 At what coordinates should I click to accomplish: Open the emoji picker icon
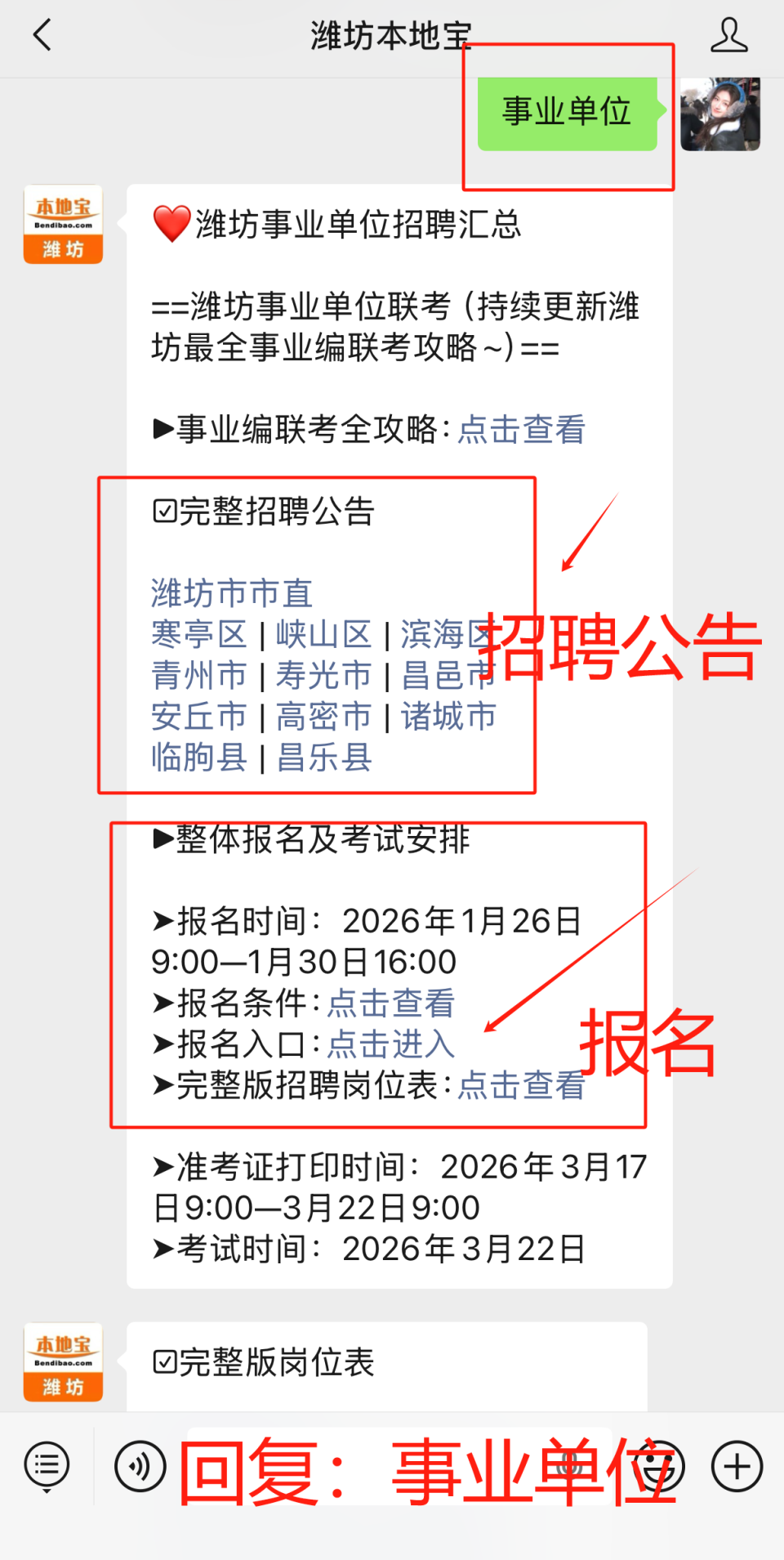click(x=658, y=1464)
